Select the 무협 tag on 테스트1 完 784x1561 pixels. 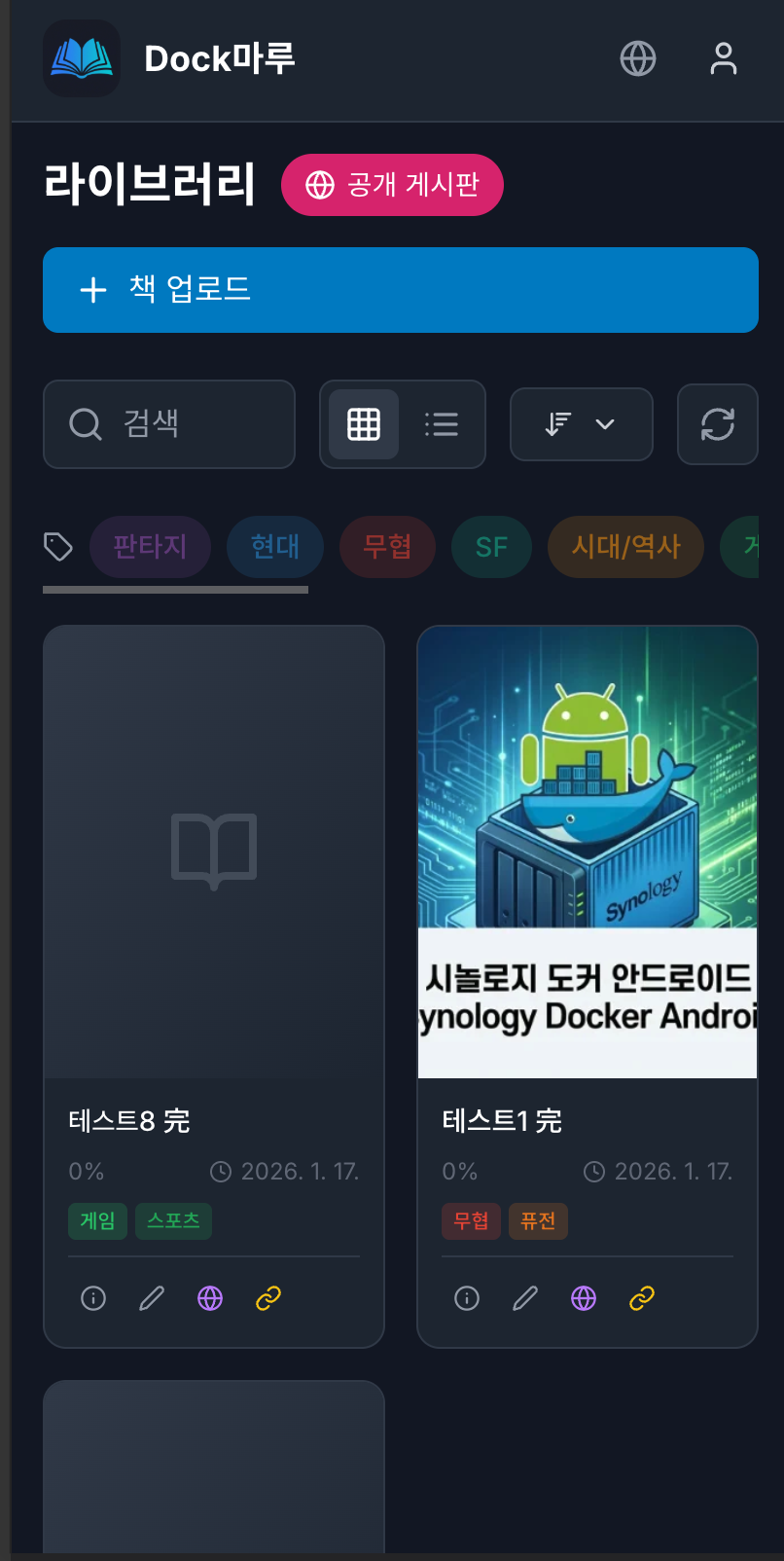pyautogui.click(x=471, y=1220)
